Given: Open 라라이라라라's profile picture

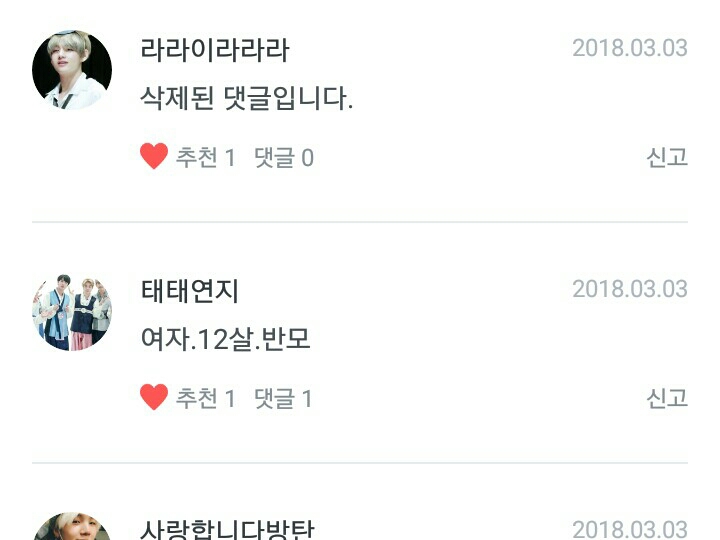Looking at the screenshot, I should pos(72,70).
